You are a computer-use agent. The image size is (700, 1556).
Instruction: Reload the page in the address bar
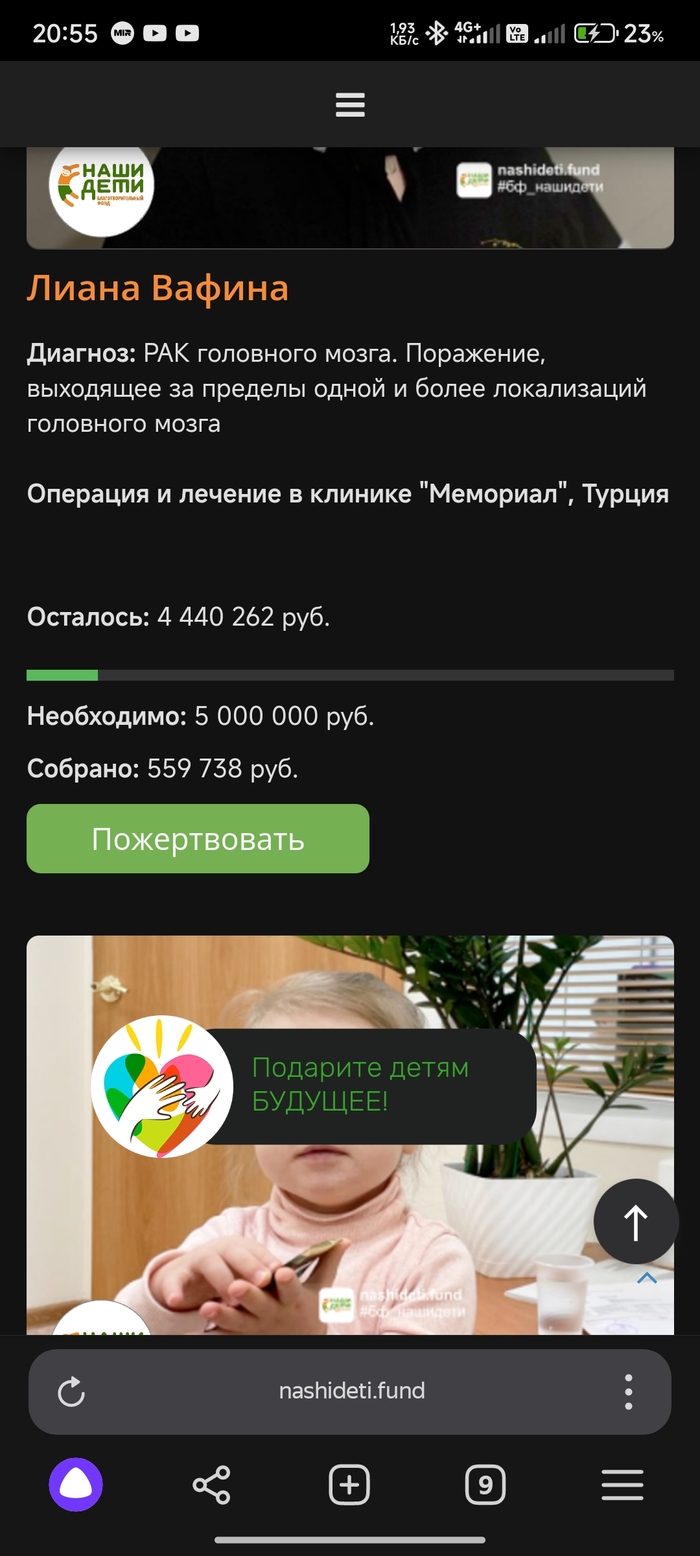pos(71,1391)
